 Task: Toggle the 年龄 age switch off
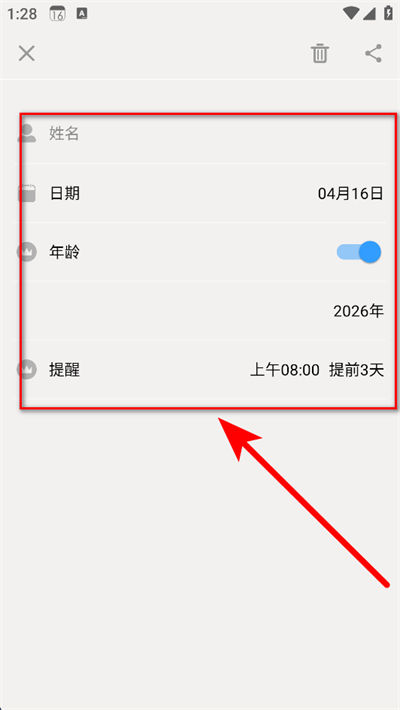click(359, 252)
